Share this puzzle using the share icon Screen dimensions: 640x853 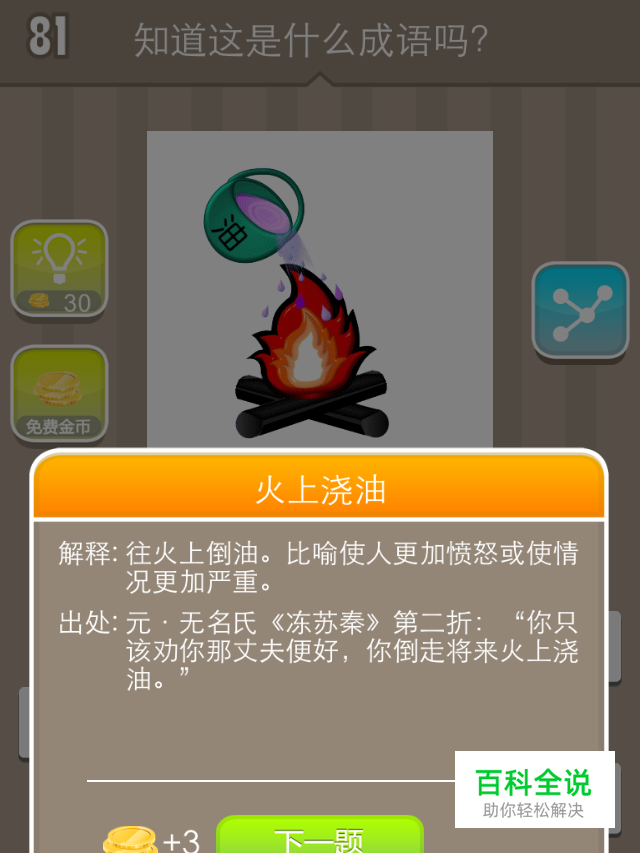click(580, 311)
